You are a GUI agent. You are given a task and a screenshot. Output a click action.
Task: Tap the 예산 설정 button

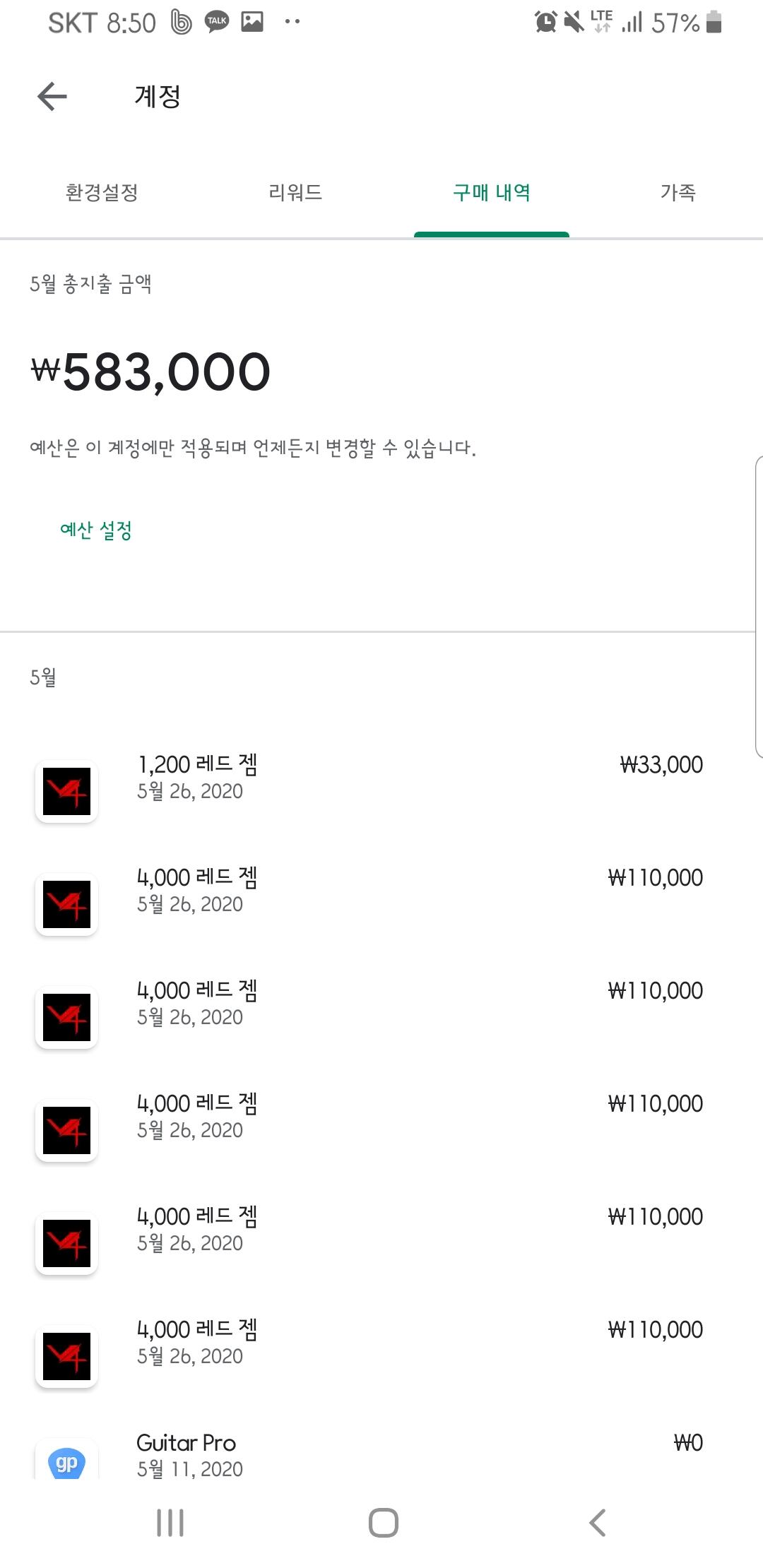coord(96,530)
